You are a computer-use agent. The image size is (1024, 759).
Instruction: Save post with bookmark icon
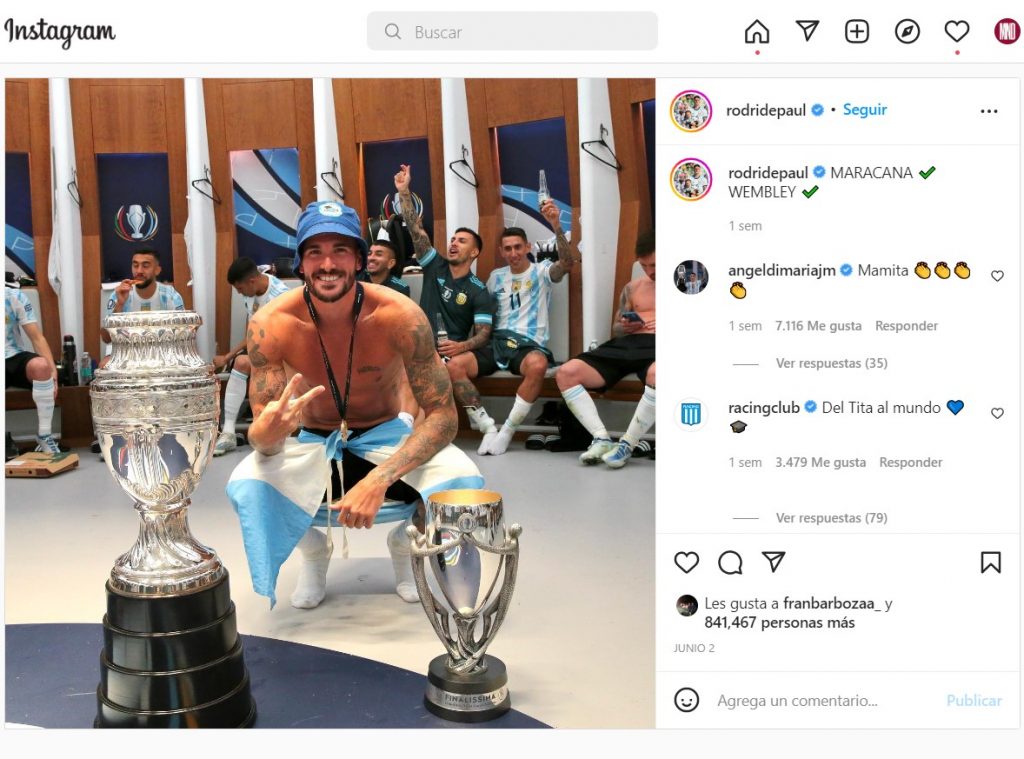[x=990, y=562]
